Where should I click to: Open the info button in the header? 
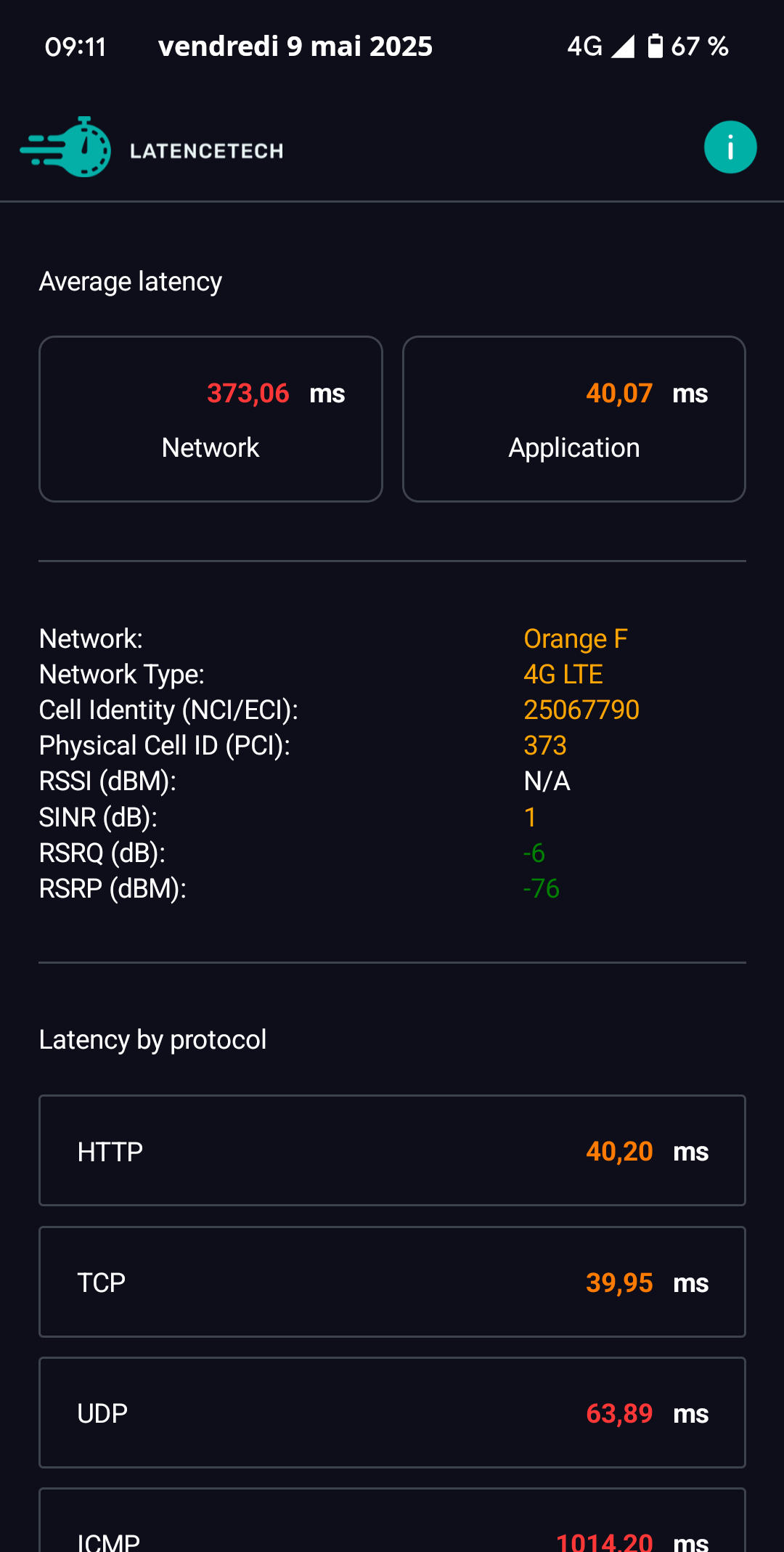(730, 147)
